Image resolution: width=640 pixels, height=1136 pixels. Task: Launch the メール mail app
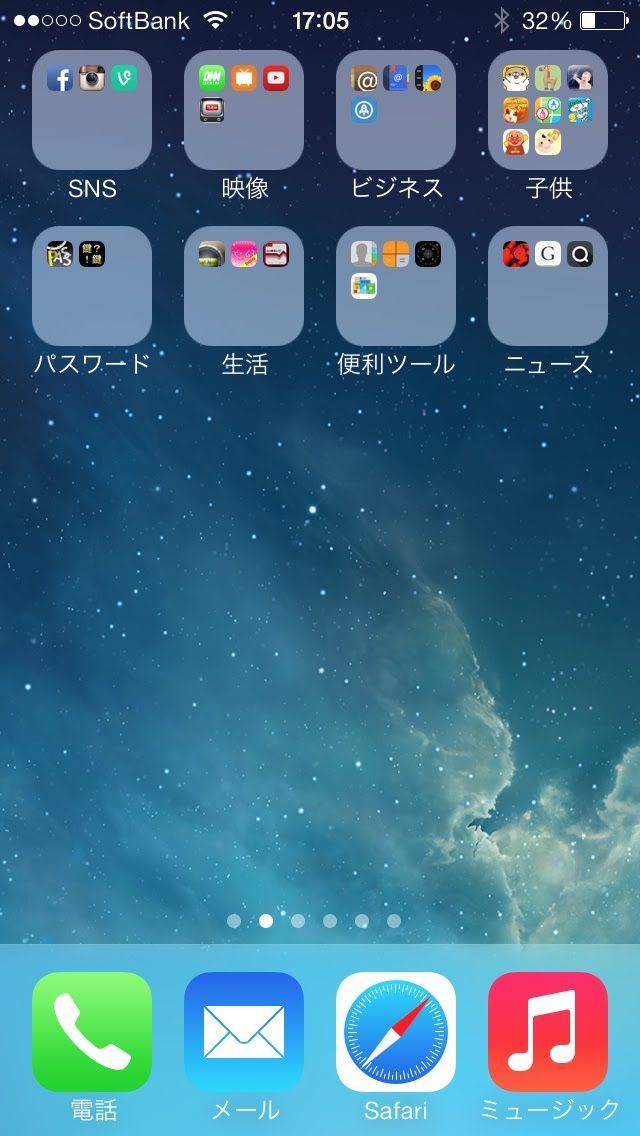click(244, 1032)
